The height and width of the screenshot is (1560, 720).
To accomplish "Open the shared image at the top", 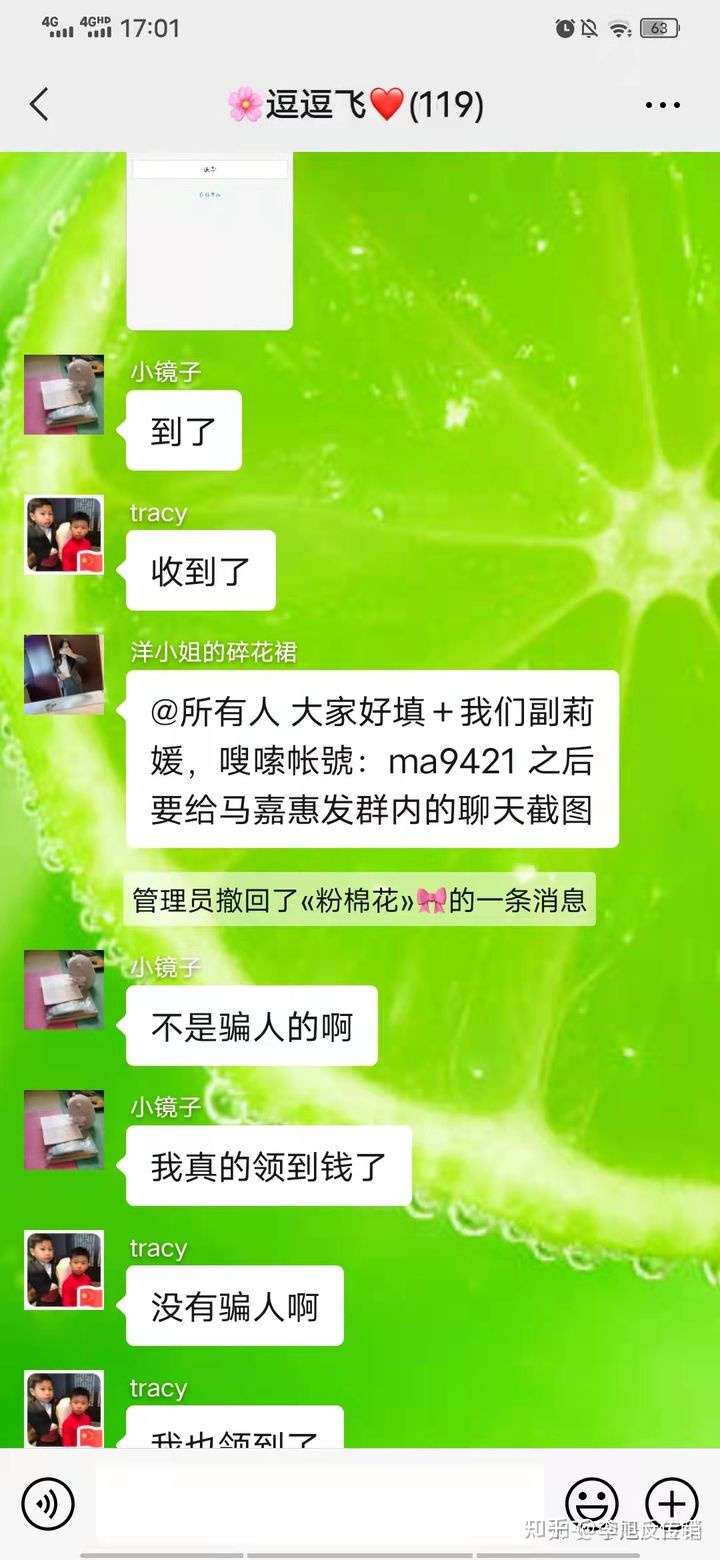I will 209,240.
